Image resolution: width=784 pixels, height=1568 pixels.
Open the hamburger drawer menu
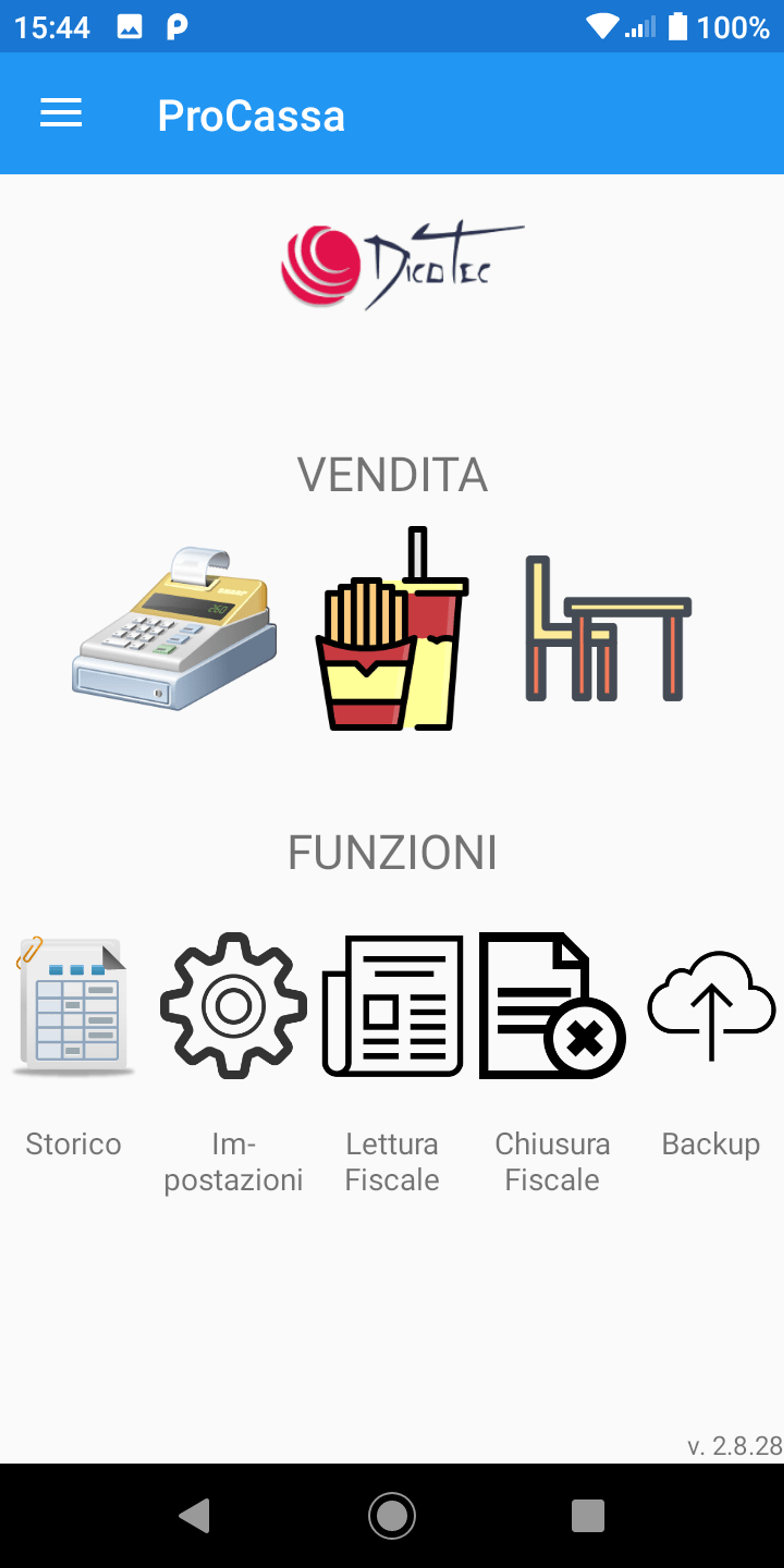tap(61, 113)
